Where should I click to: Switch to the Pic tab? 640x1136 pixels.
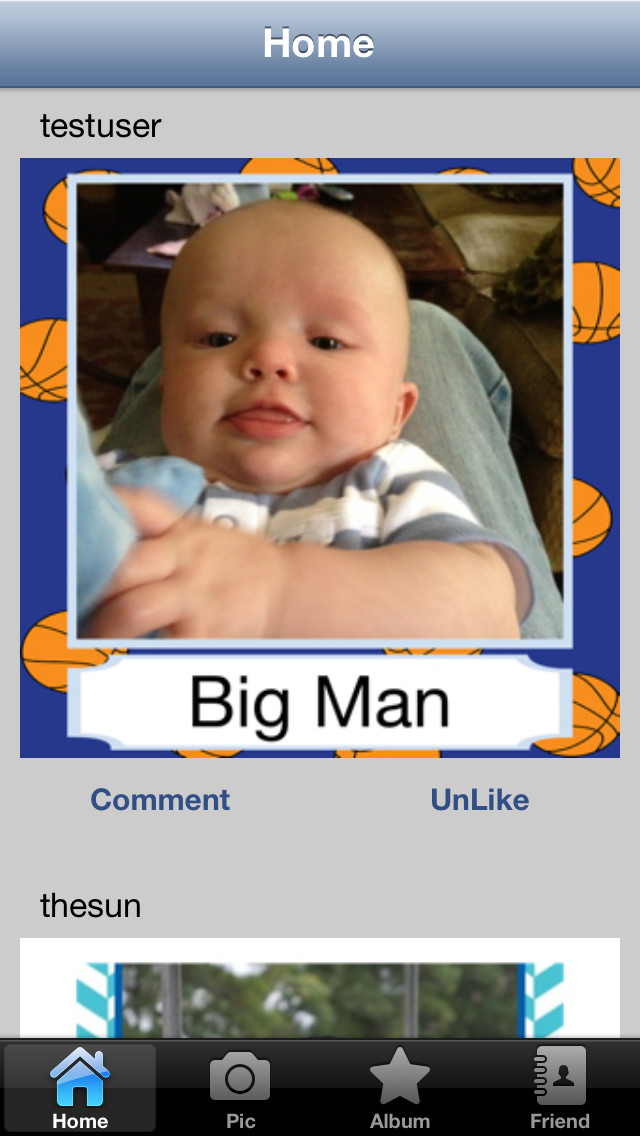240,1087
